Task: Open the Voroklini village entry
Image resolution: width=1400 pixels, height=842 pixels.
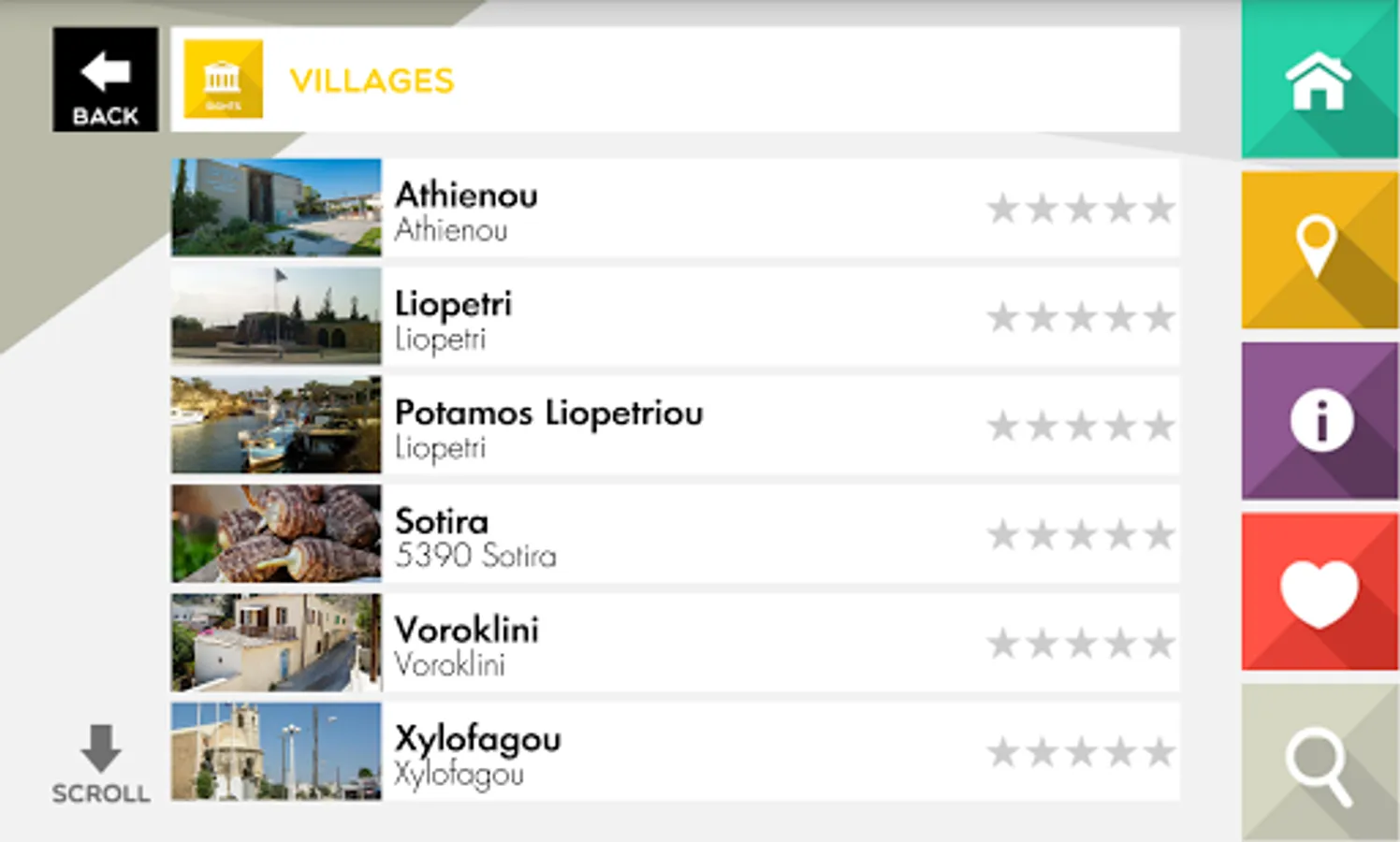Action: [x=674, y=644]
